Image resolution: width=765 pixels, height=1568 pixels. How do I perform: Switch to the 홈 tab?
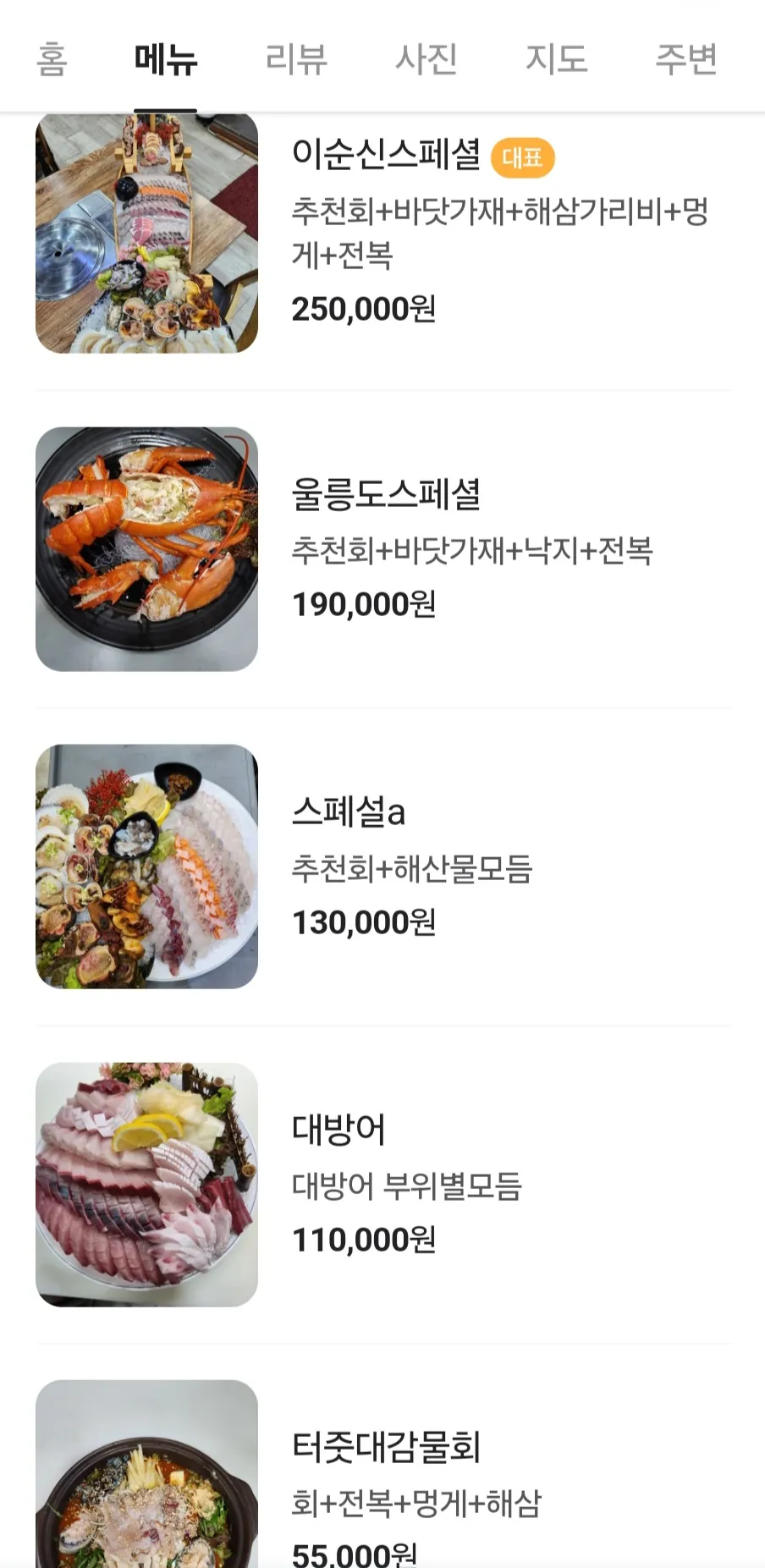[52, 59]
